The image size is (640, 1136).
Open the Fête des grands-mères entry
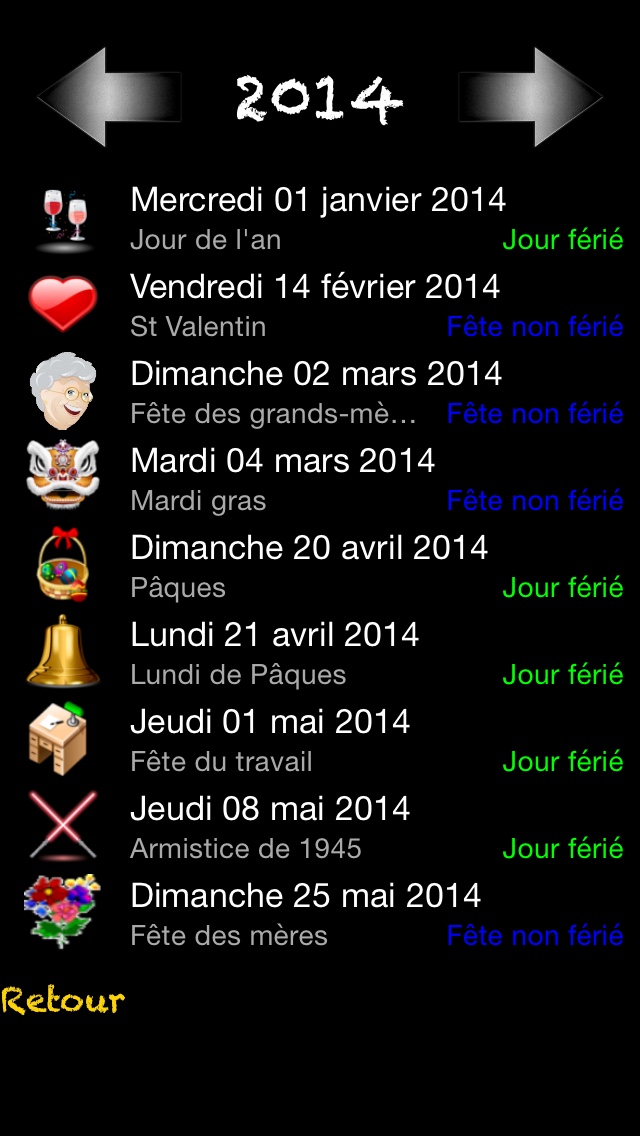coord(320,392)
